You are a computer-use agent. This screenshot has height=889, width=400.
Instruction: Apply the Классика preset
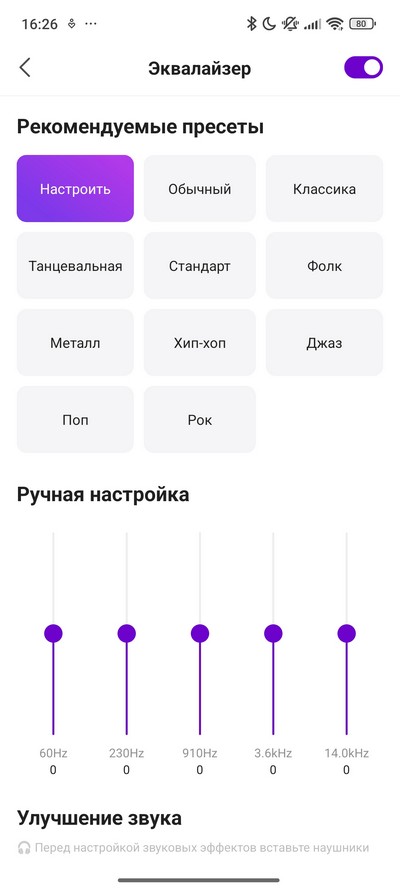324,189
